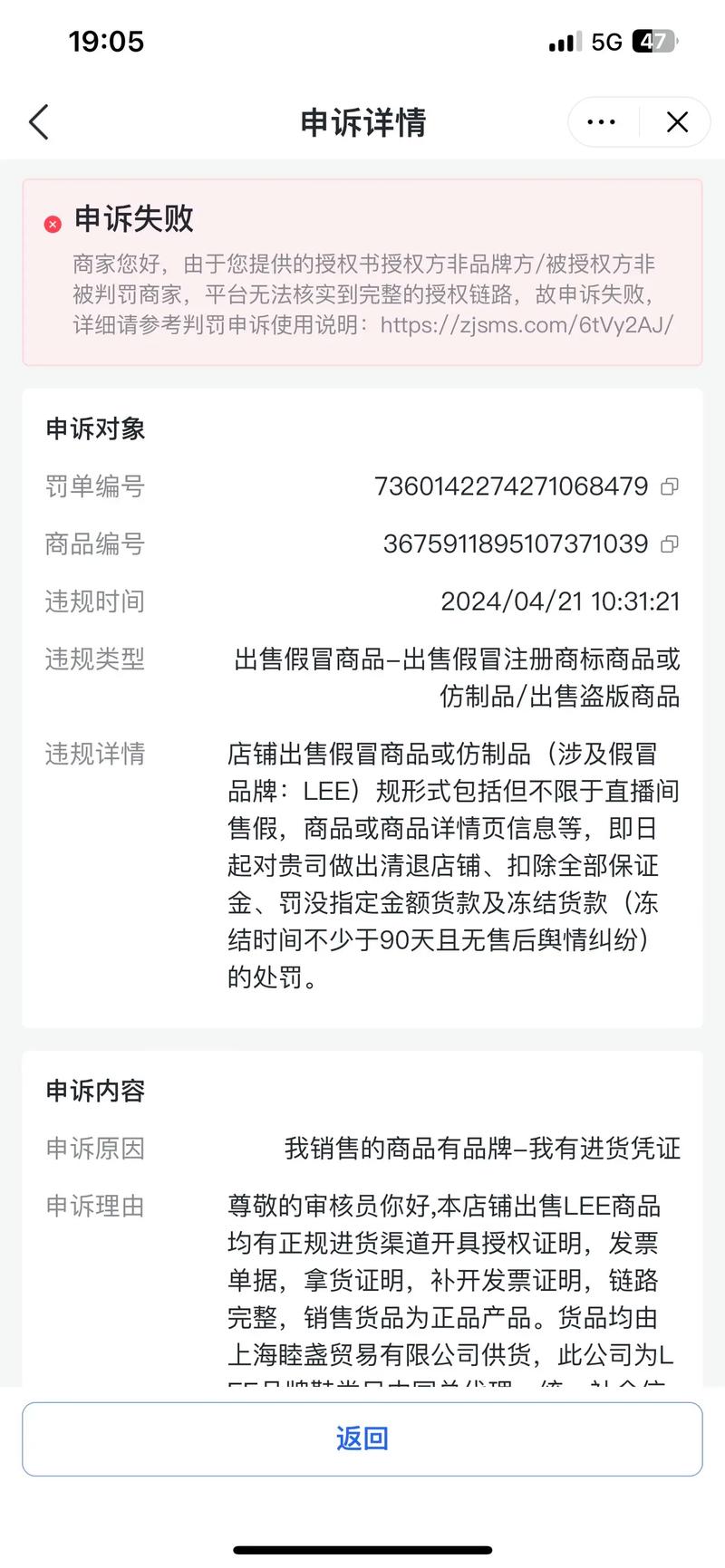Tap the 5G network indicator
Viewport: 725px width, 1568px height.
(609, 41)
